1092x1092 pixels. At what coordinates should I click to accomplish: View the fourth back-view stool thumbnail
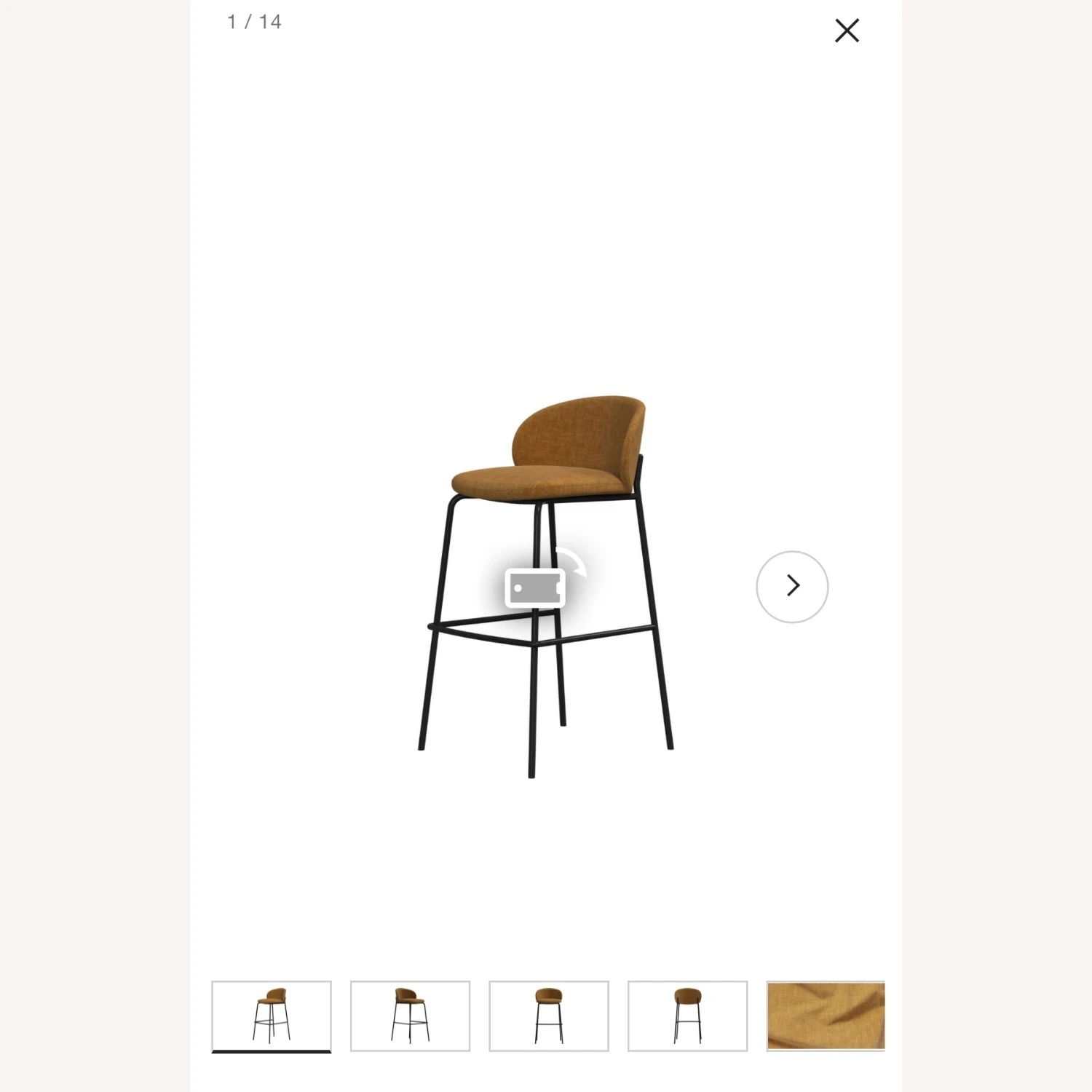point(687,1016)
